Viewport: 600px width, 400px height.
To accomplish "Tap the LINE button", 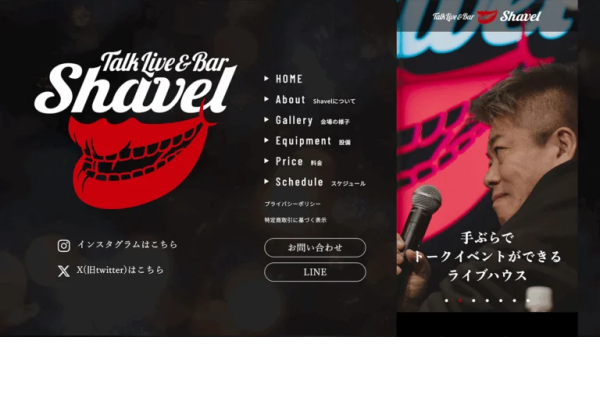I will click(315, 272).
